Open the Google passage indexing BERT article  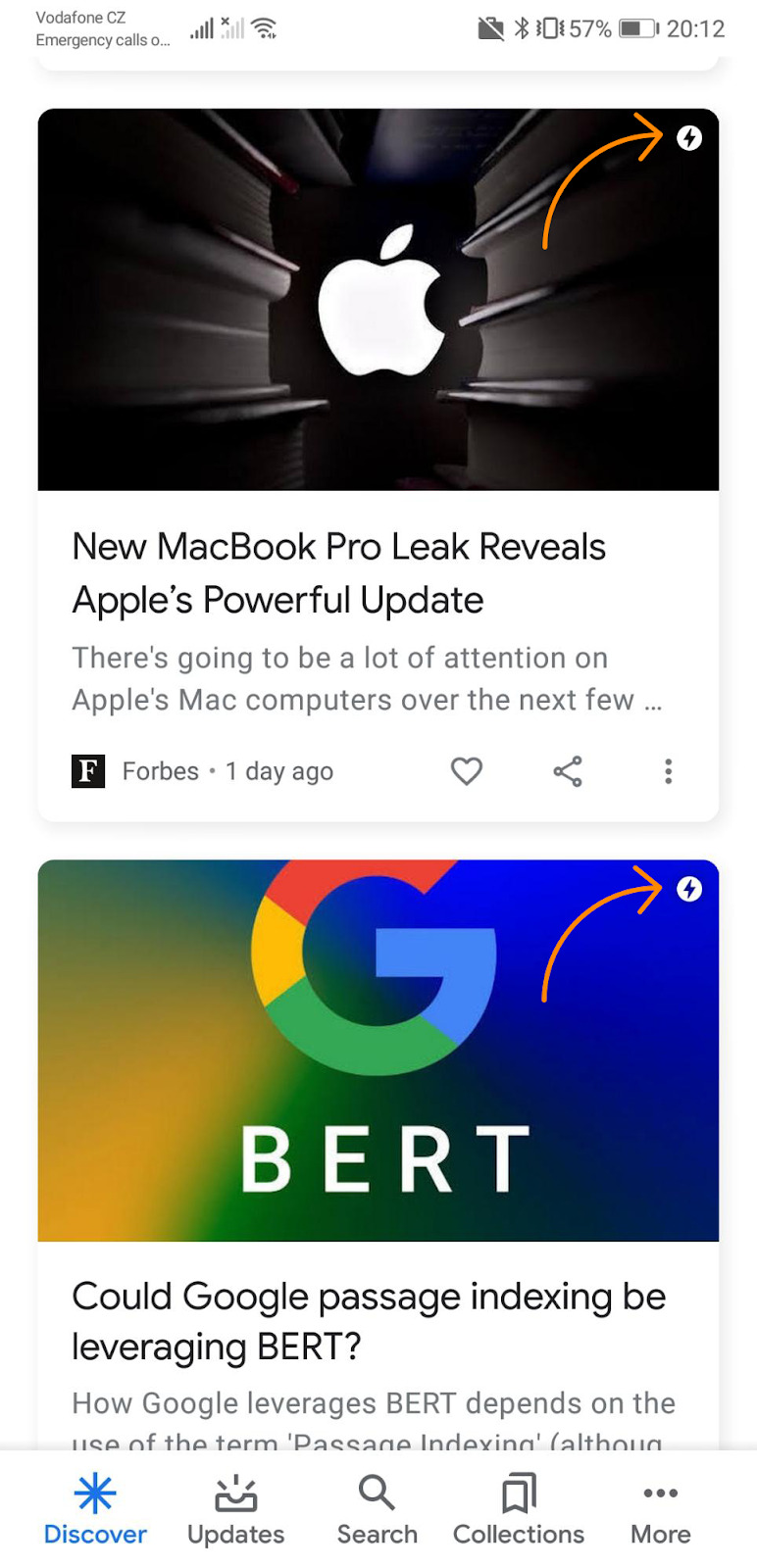point(368,1321)
